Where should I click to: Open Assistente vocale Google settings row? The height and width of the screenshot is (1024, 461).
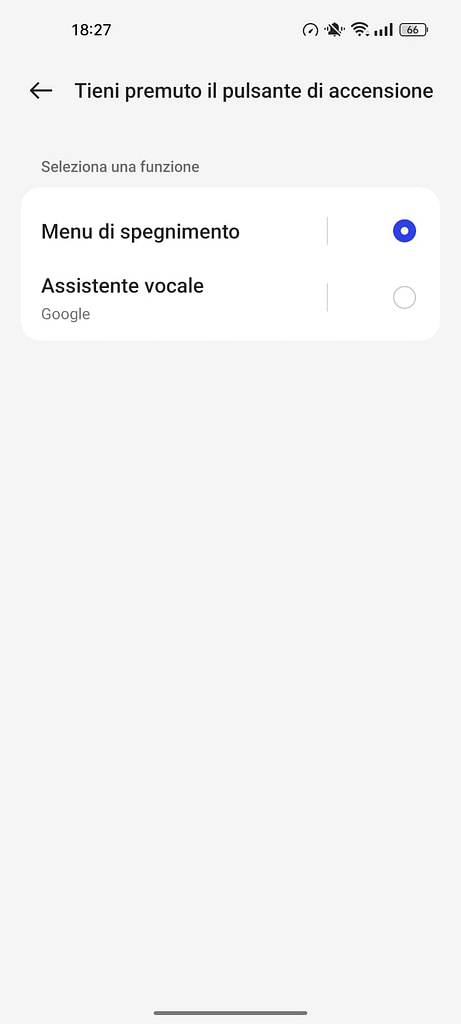coord(173,298)
